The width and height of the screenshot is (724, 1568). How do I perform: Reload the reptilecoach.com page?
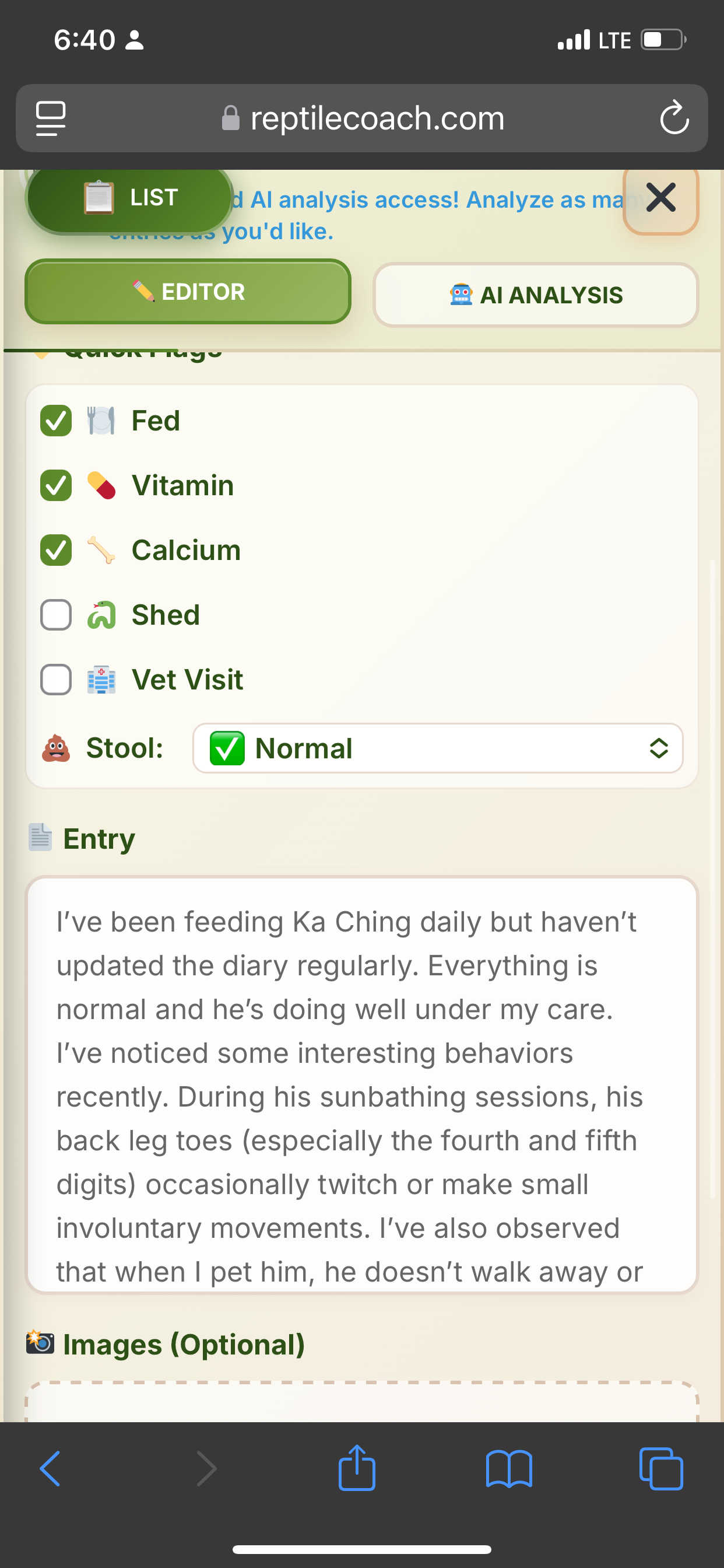click(x=674, y=118)
